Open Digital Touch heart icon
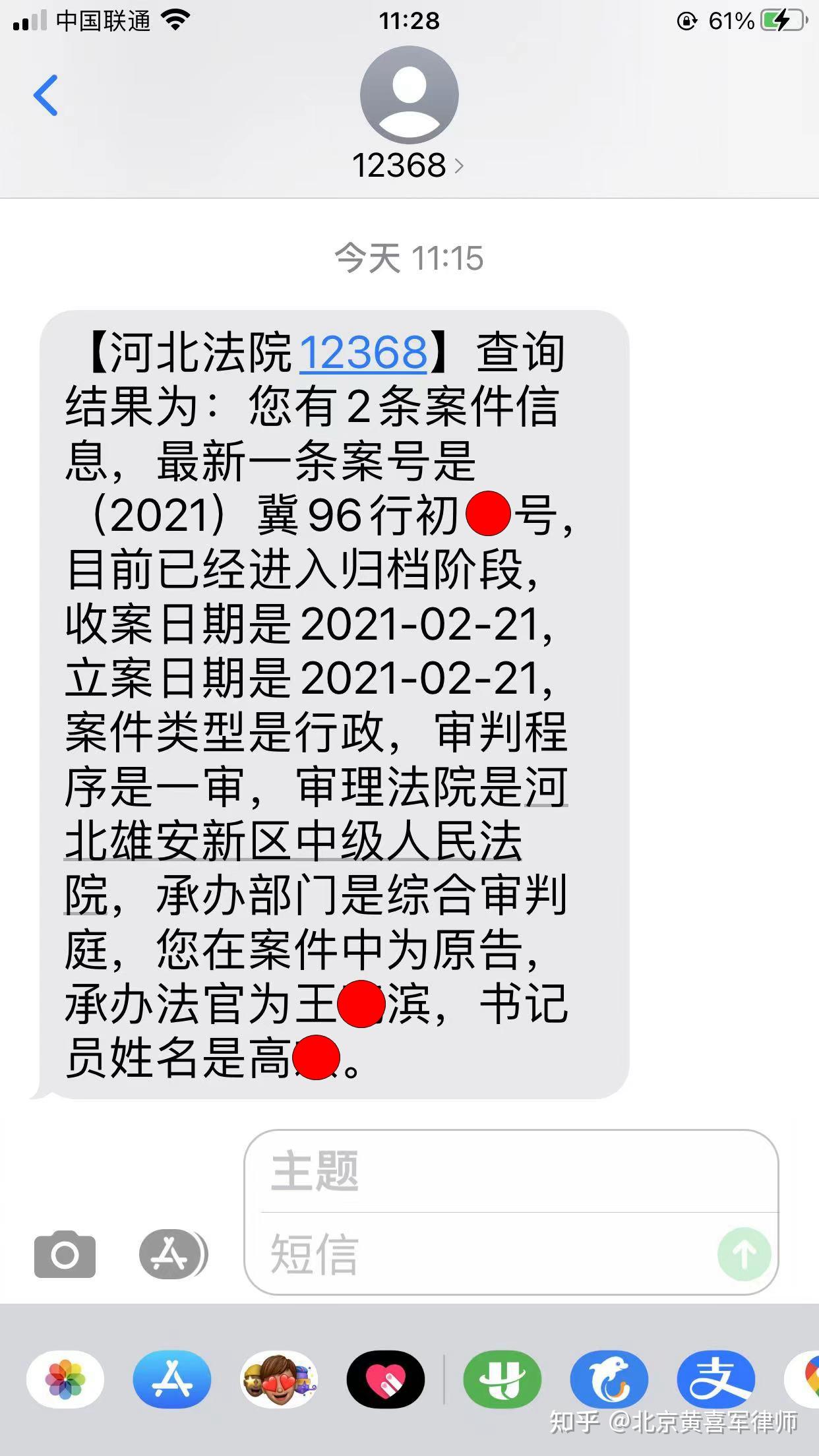Viewport: 819px width, 1456px height. 386,1379
